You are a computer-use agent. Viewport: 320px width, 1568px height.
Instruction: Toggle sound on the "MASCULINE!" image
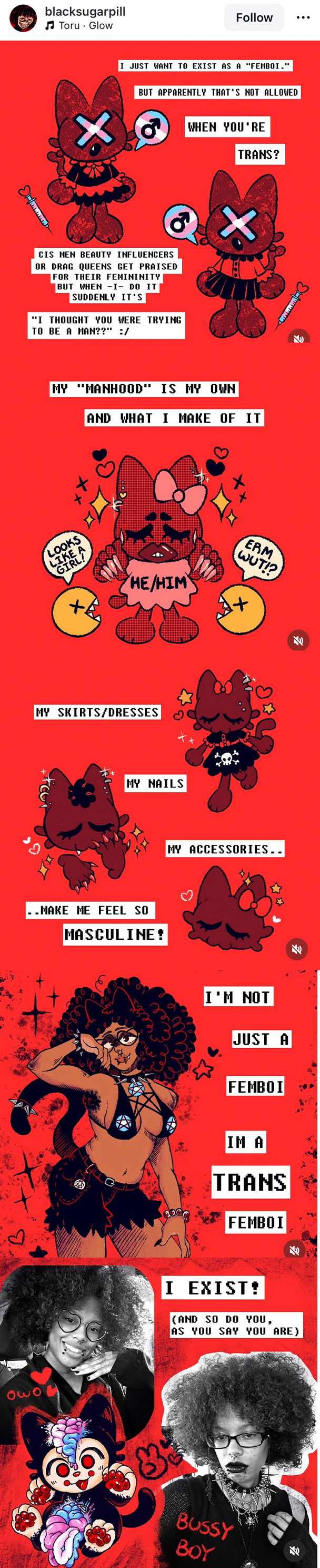(297, 948)
